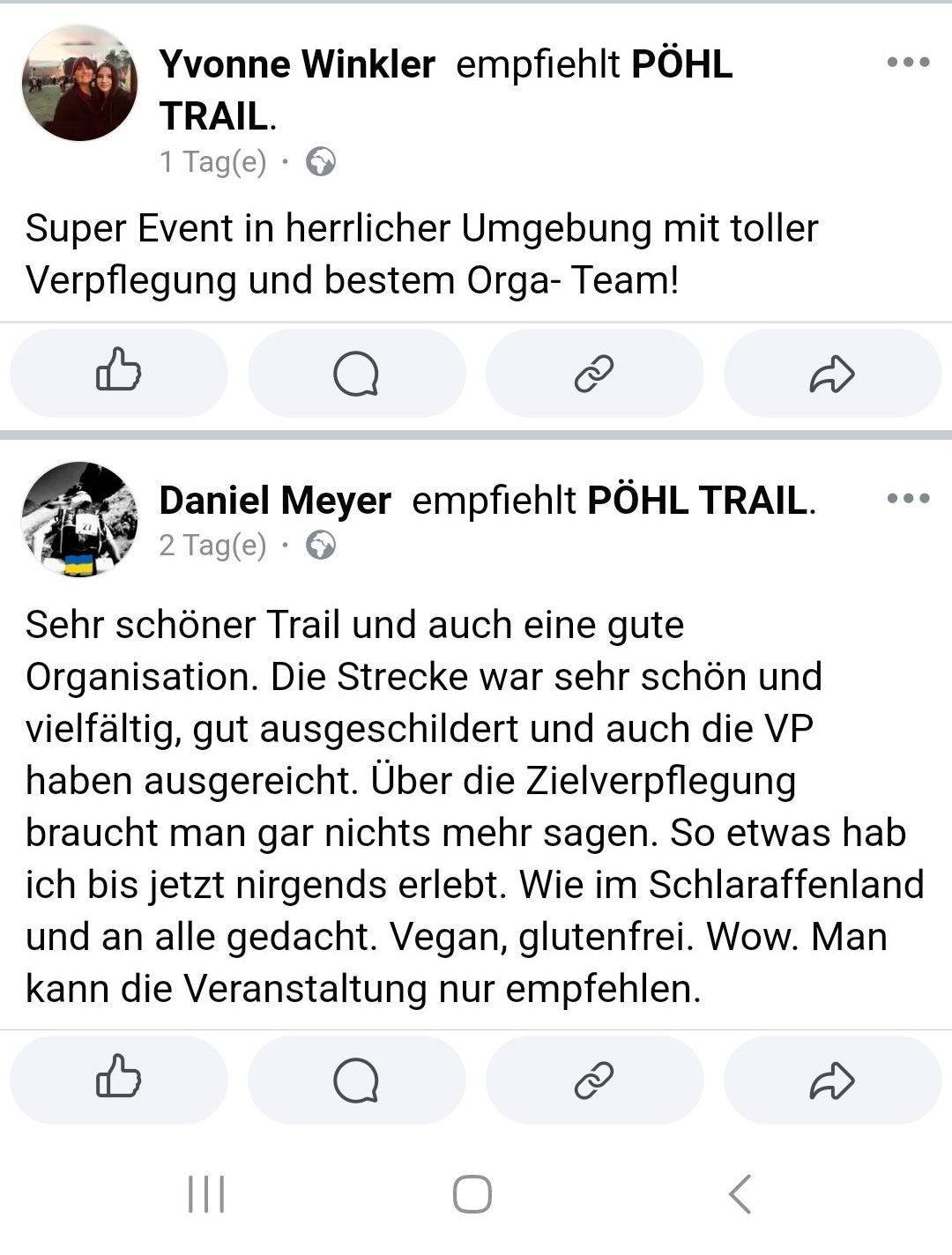Open Daniel Meyer's name link

275,501
